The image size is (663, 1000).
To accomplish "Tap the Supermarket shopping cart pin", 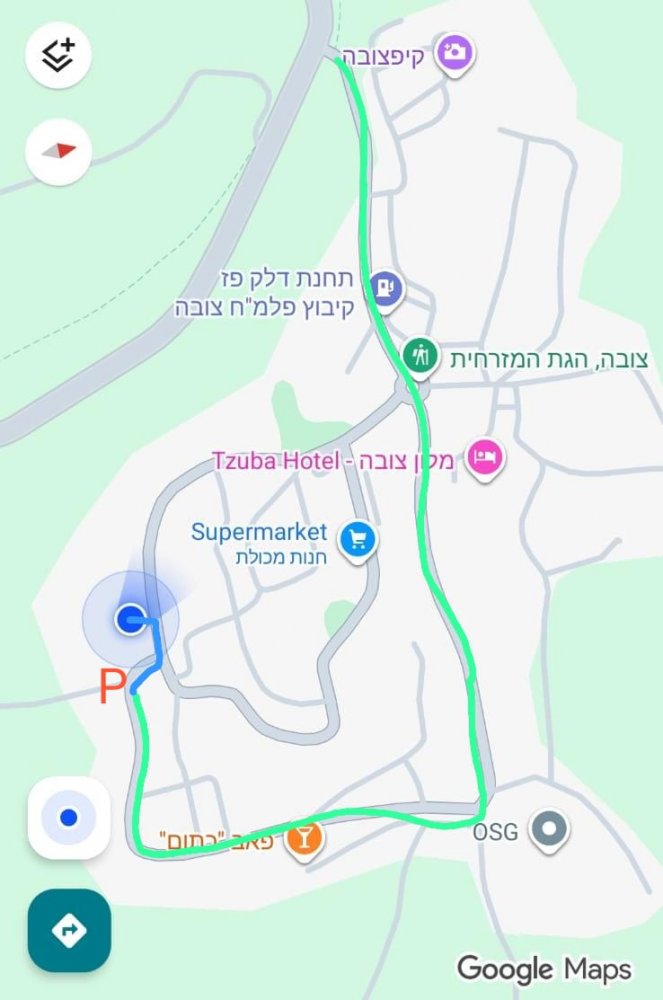I will point(358,540).
